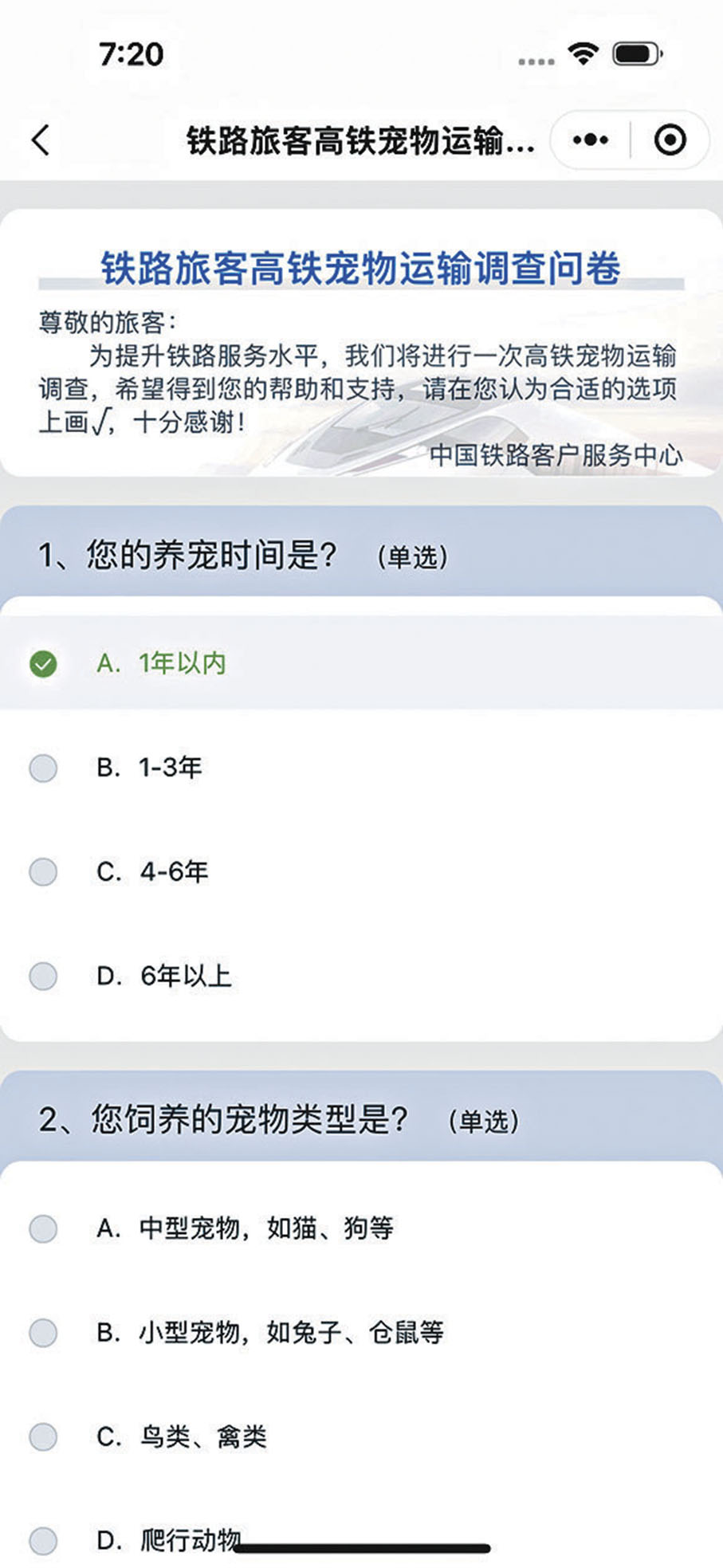The height and width of the screenshot is (1568, 723).
Task: Choose A. 中型宠物，如猫、狗等
Action: [361, 1228]
